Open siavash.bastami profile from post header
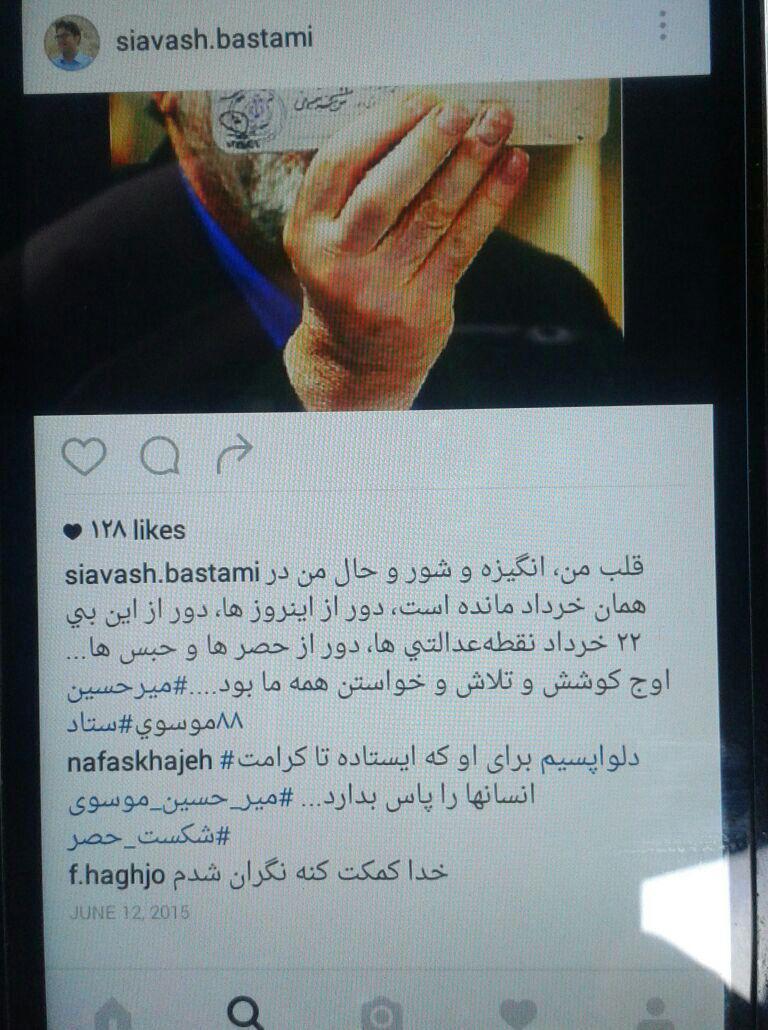768x1030 pixels. (214, 39)
